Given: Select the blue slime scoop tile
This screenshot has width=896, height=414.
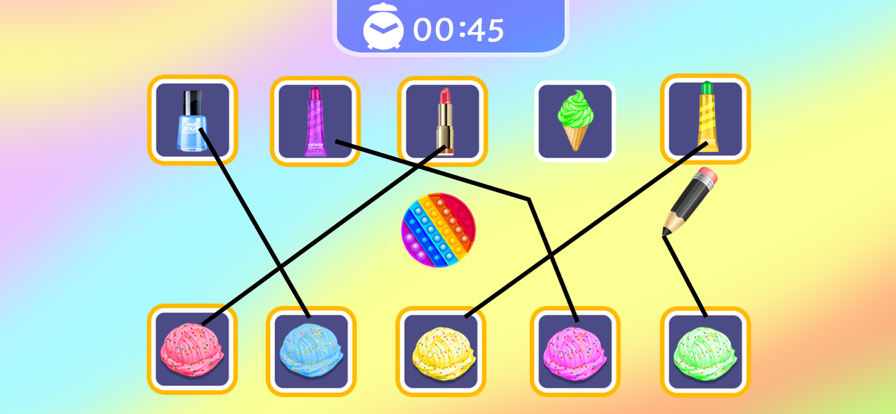Looking at the screenshot, I should [311, 351].
